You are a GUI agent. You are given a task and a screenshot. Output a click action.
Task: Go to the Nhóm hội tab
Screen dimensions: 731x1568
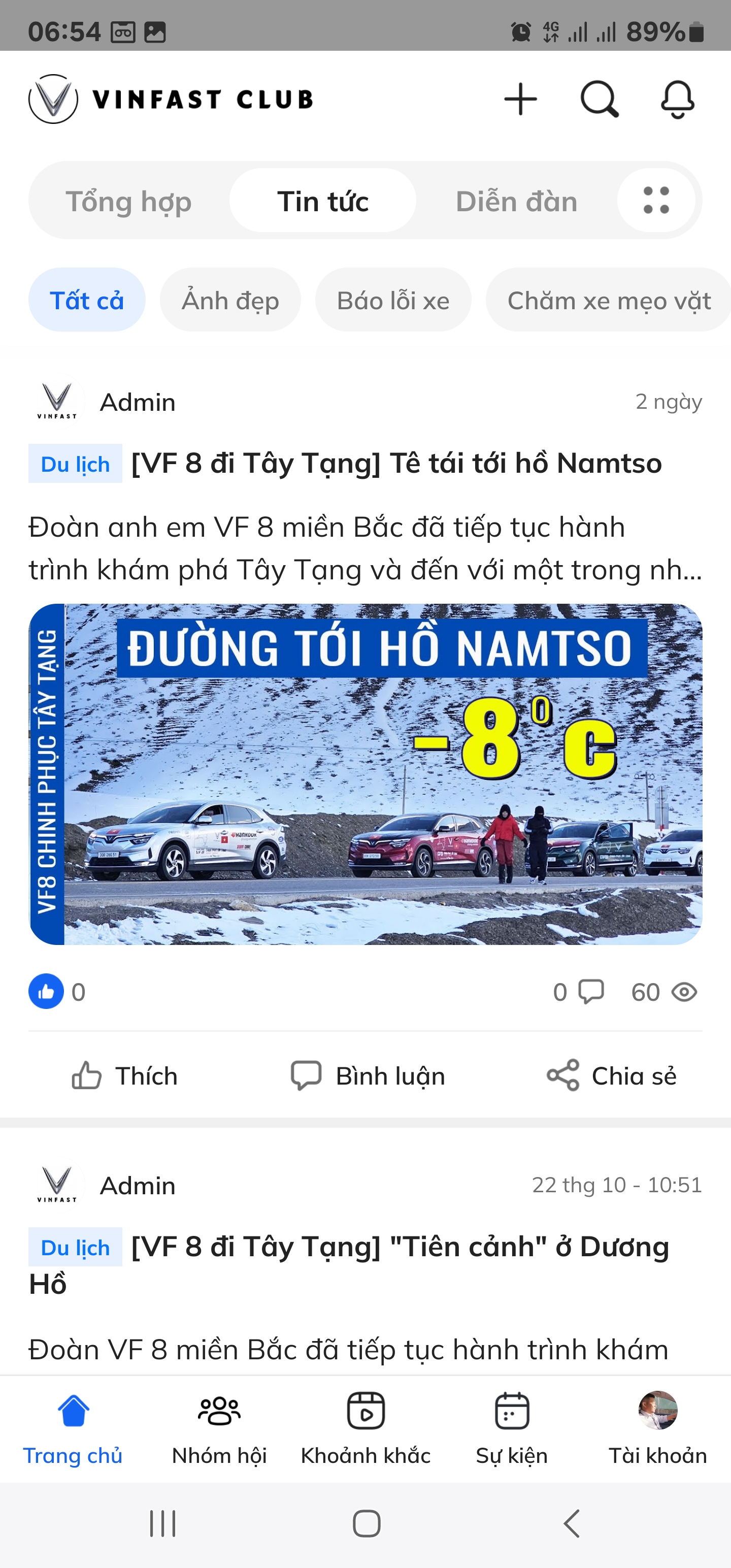coord(219,1428)
